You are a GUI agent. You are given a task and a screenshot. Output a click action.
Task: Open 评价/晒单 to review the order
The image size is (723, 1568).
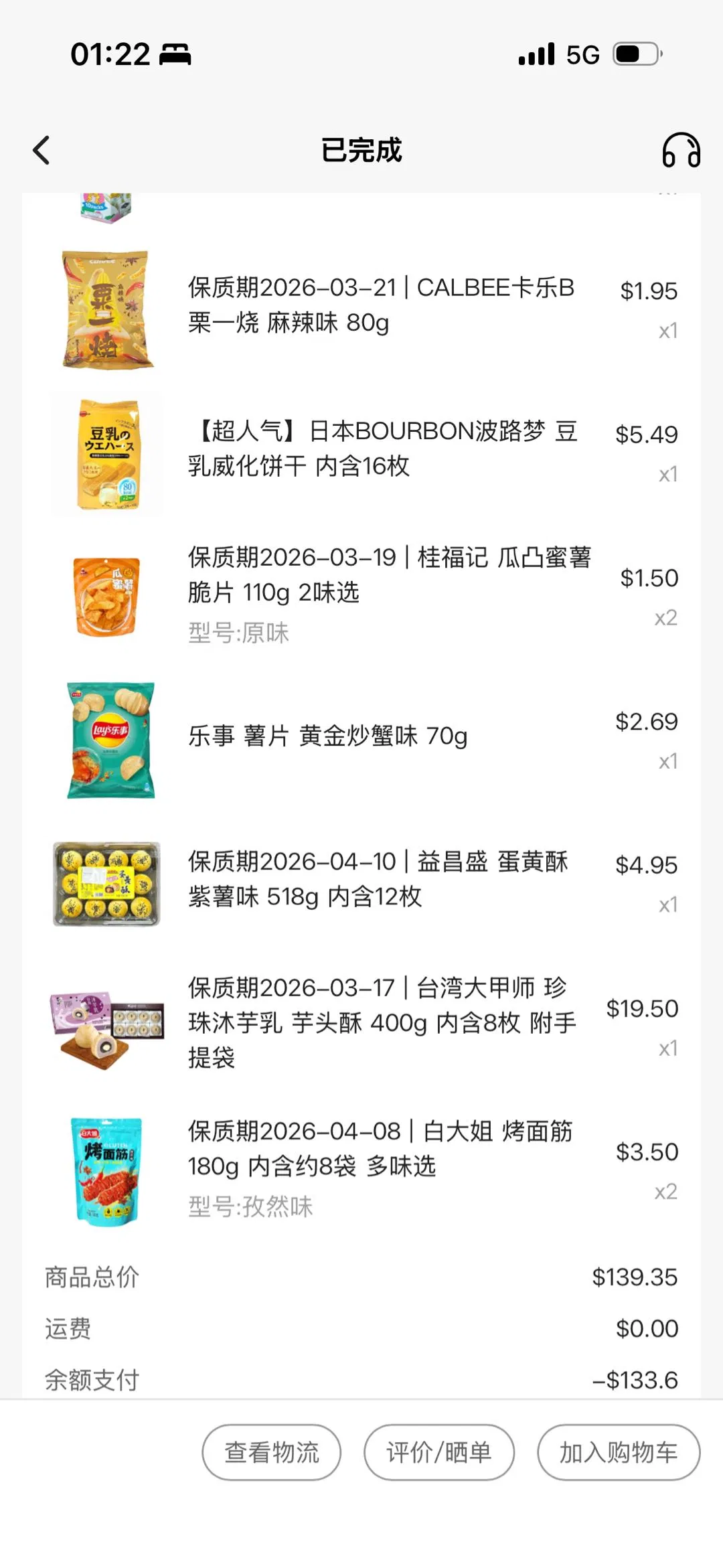(x=438, y=1452)
